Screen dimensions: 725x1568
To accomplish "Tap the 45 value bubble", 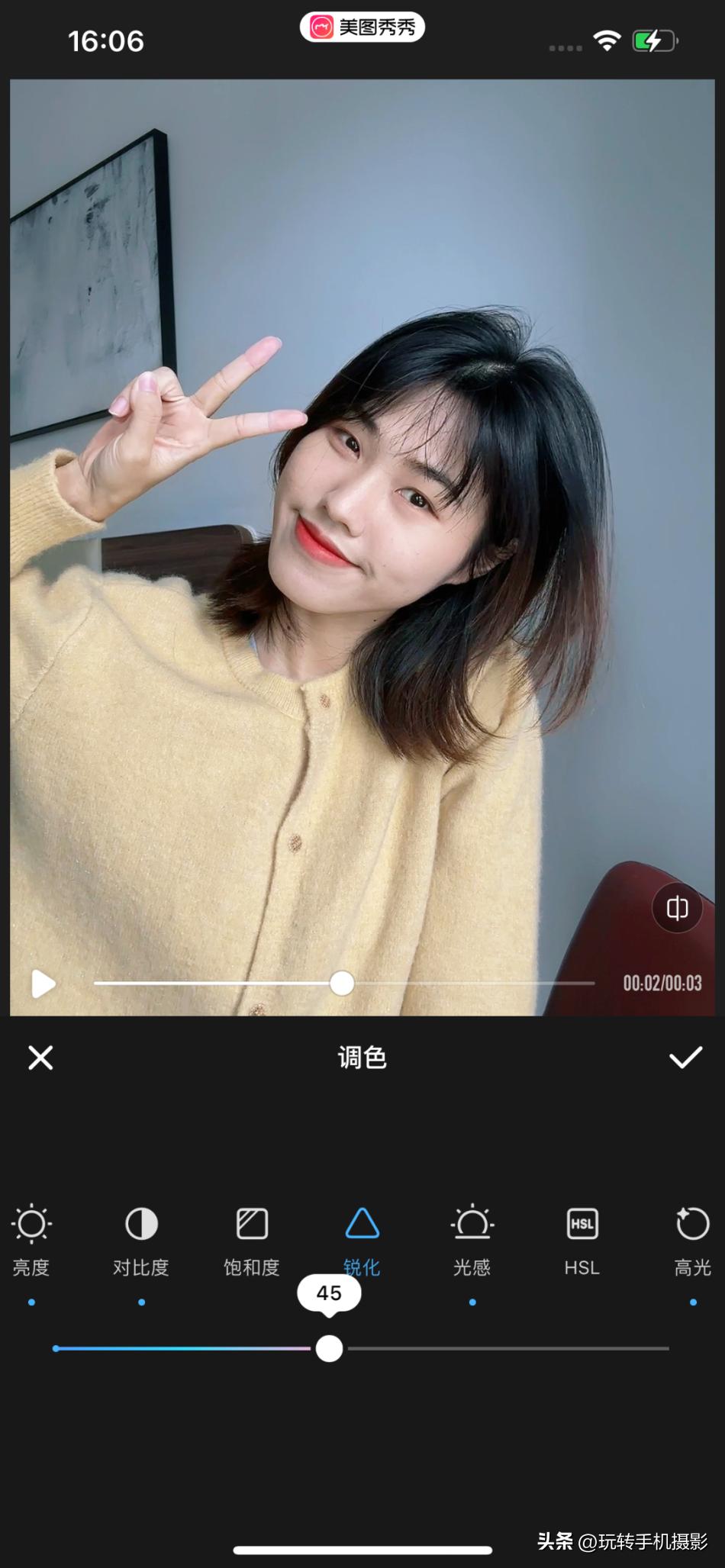I will pos(330,1293).
